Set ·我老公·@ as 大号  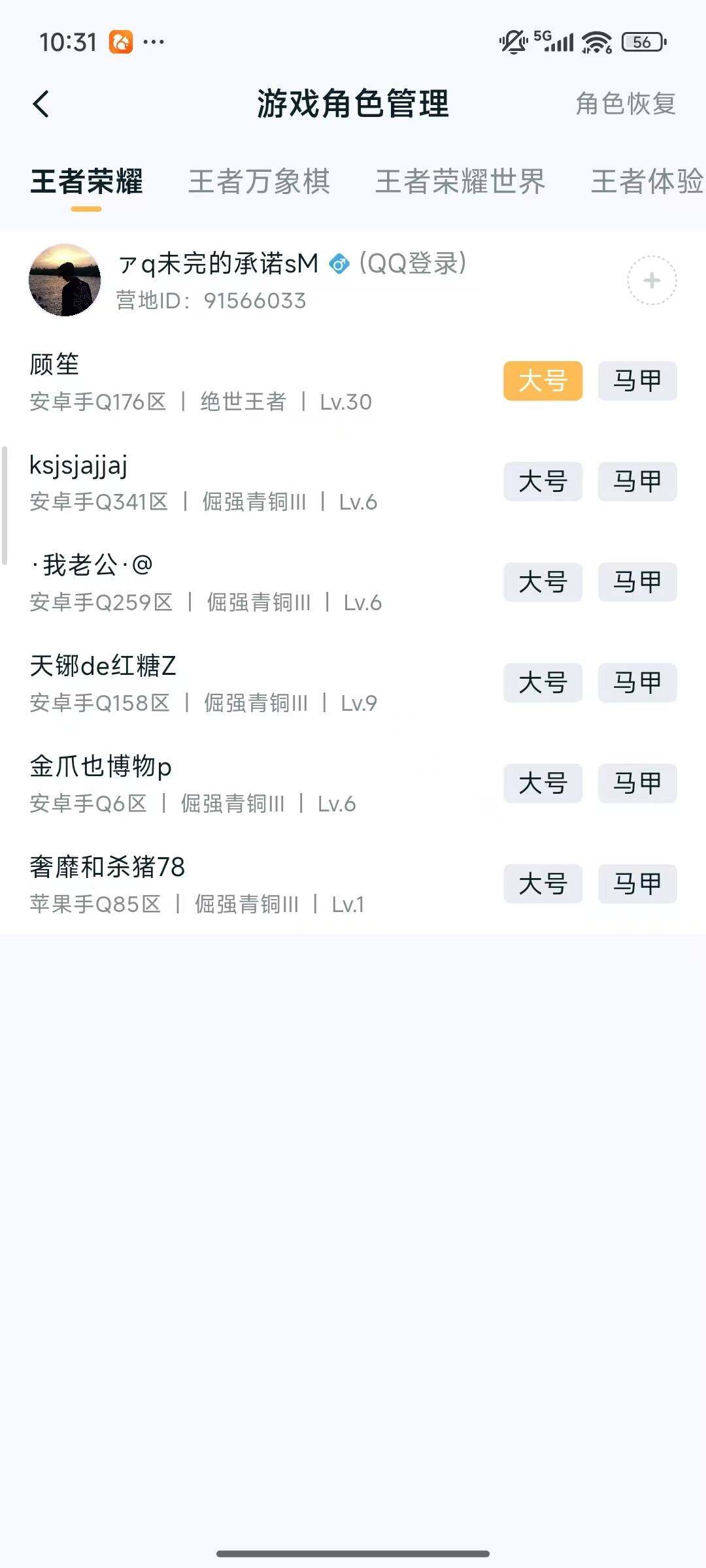(x=543, y=583)
